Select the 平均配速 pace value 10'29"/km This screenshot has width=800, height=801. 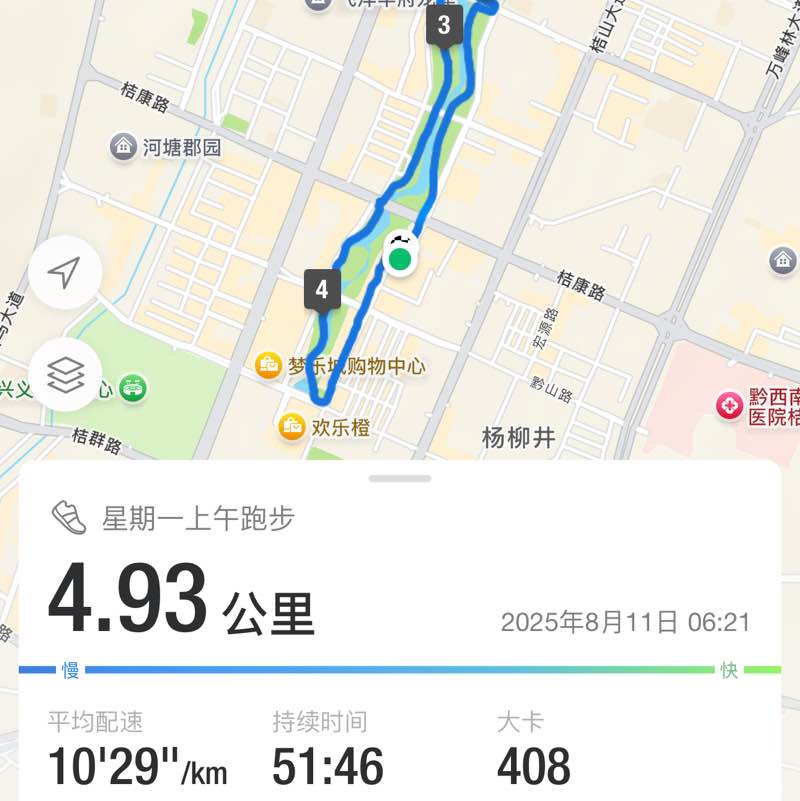(x=137, y=770)
